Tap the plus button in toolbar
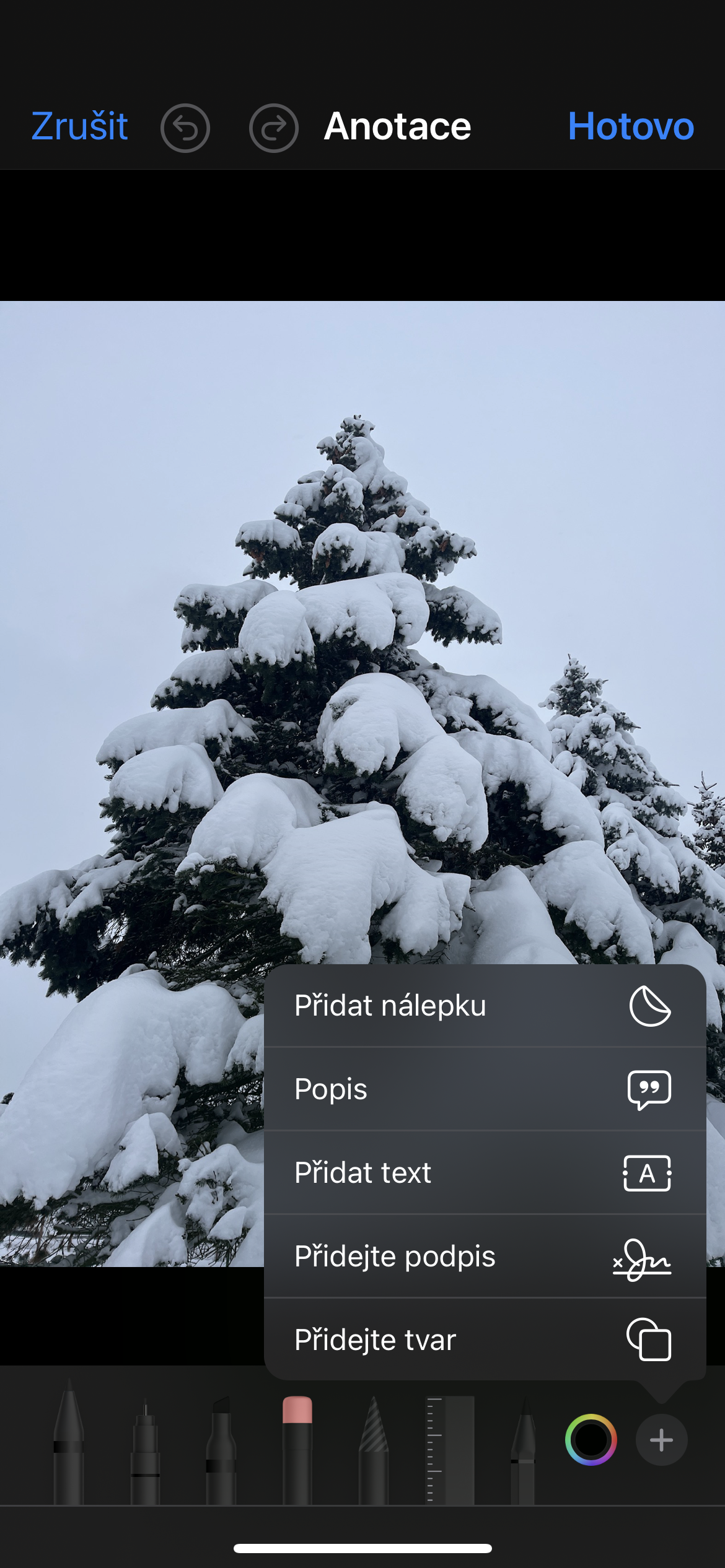 click(661, 1440)
